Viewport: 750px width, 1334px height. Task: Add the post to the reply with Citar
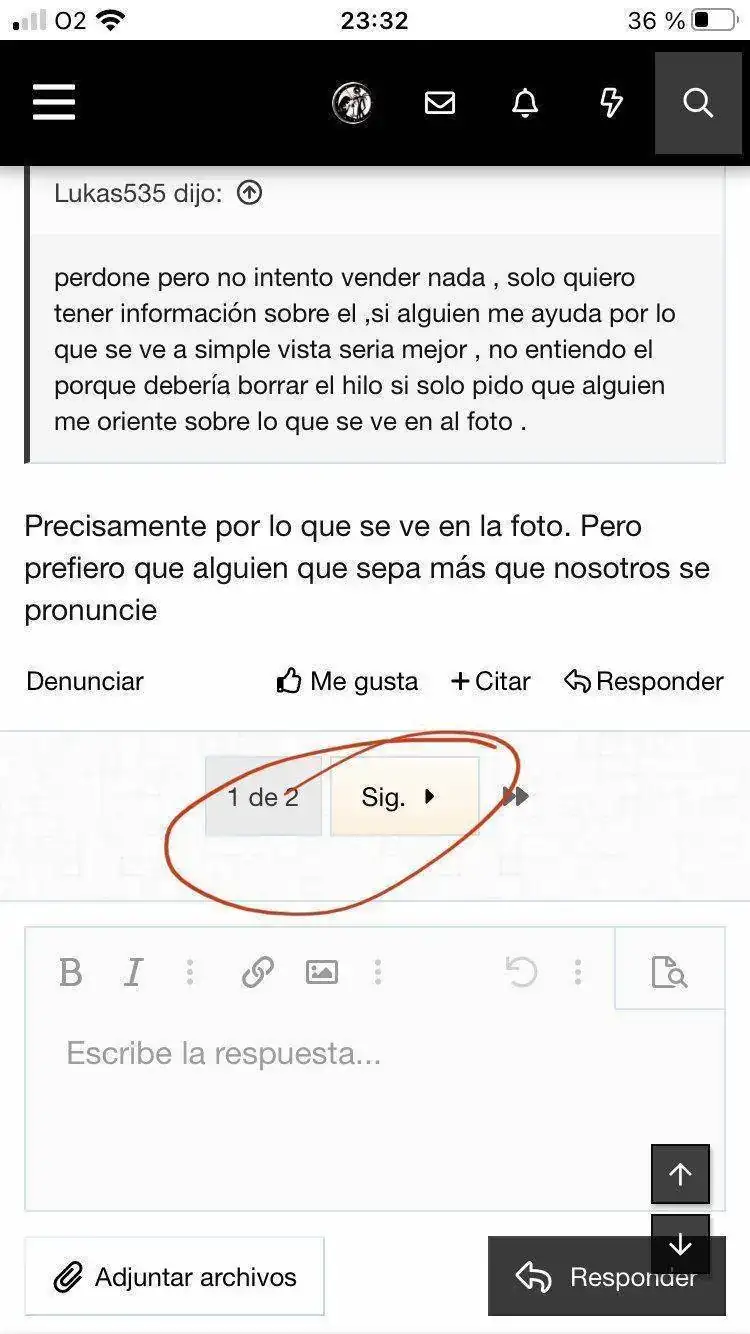pos(491,681)
